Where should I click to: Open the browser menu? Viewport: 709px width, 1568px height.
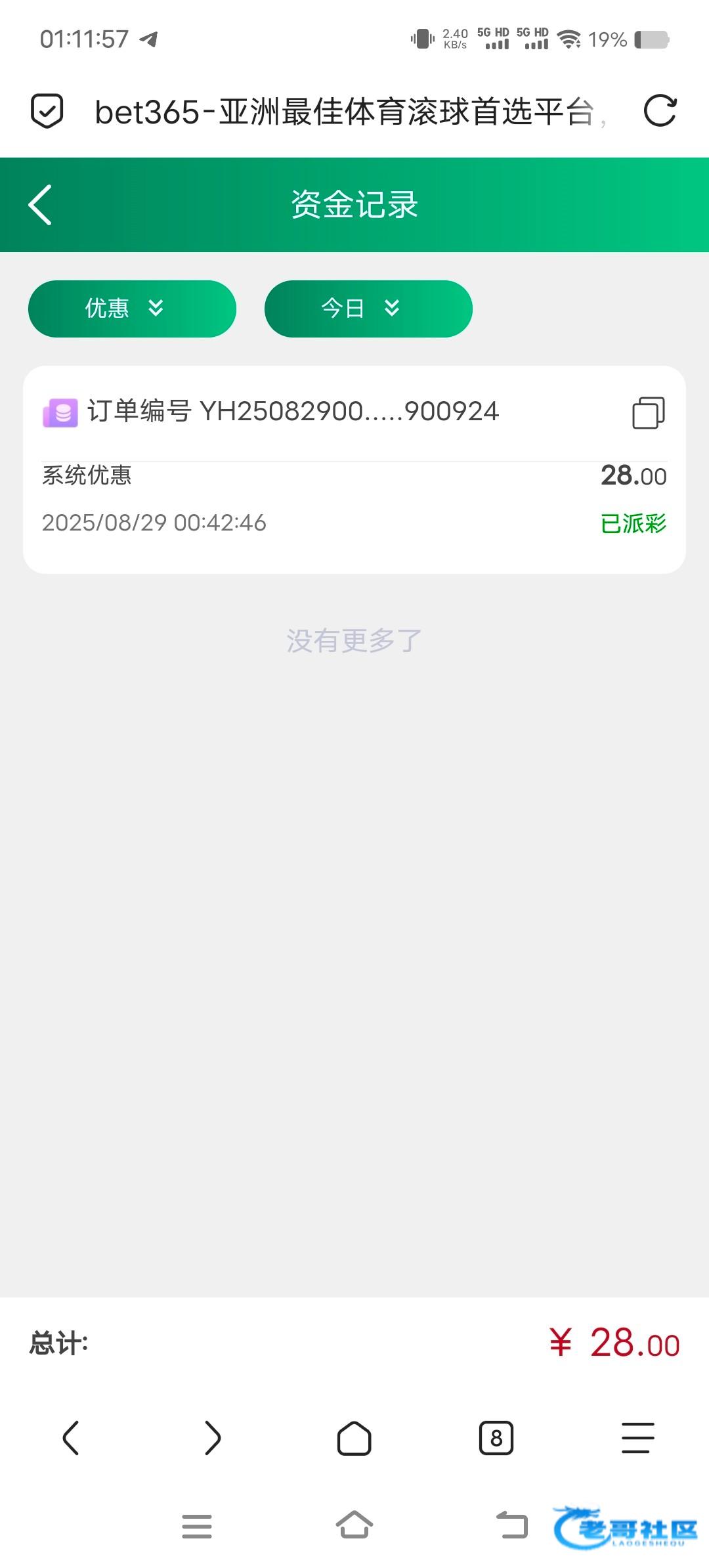pyautogui.click(x=637, y=1438)
